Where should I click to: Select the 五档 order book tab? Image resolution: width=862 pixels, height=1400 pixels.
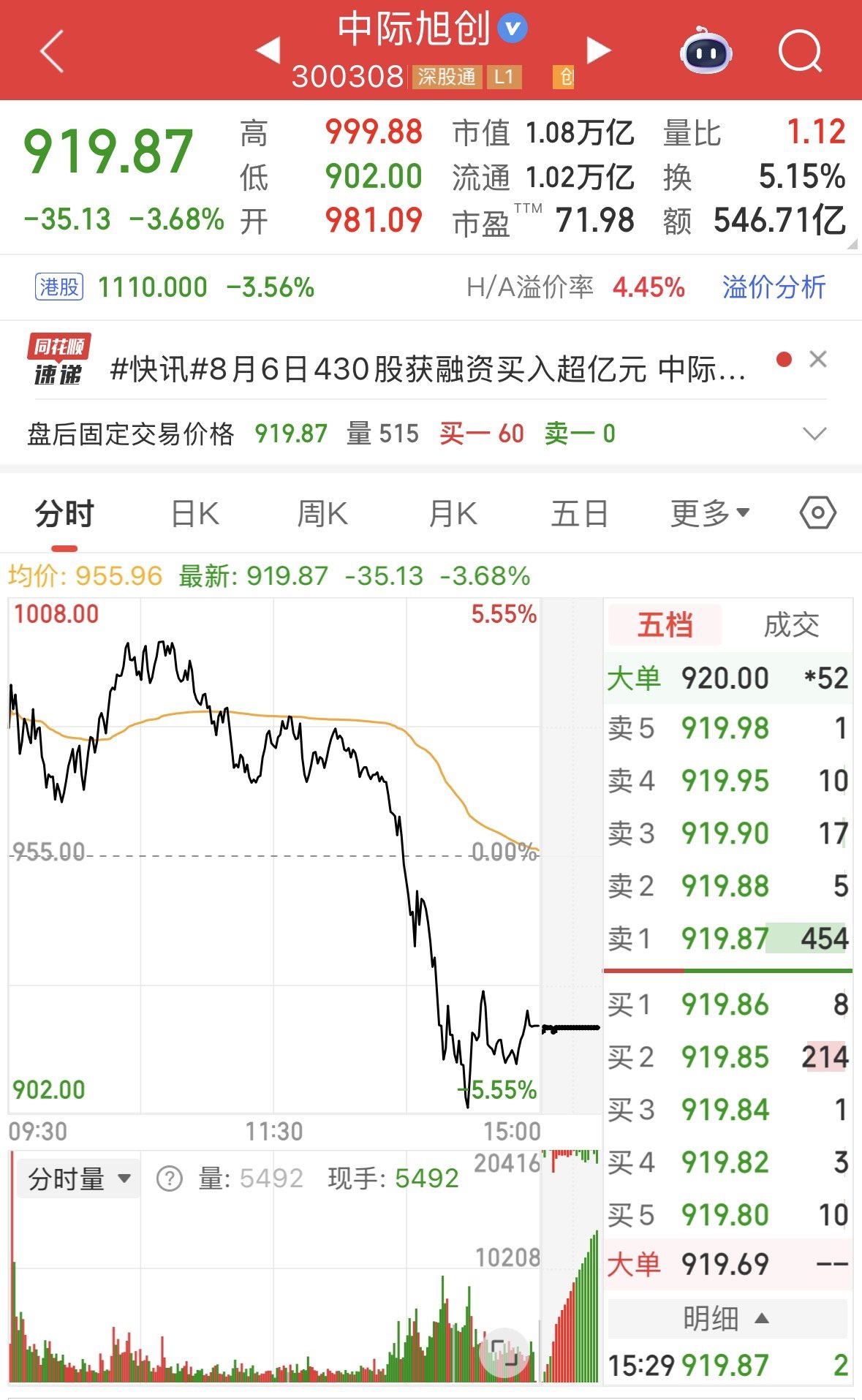[665, 625]
